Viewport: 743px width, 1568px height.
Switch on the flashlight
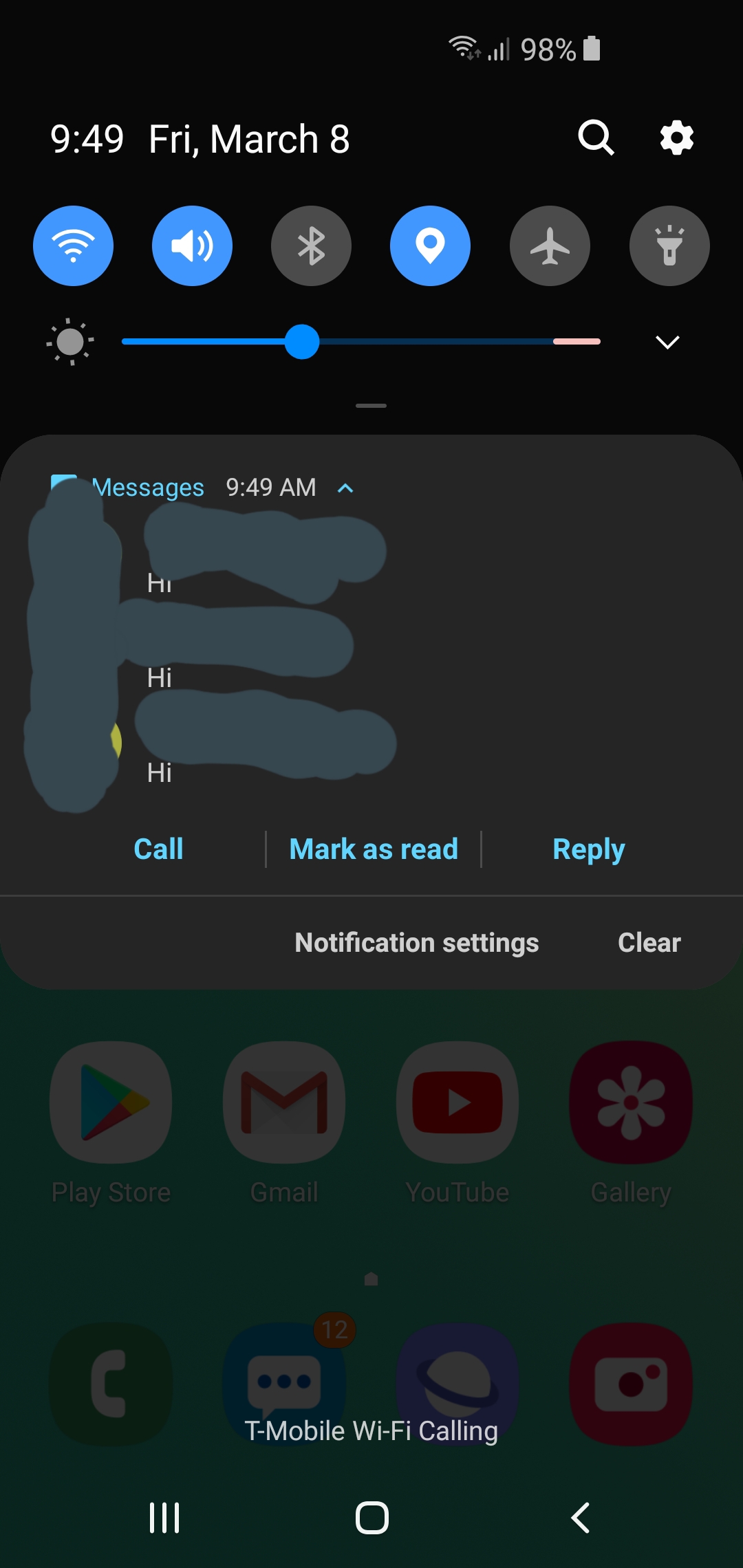tap(669, 246)
